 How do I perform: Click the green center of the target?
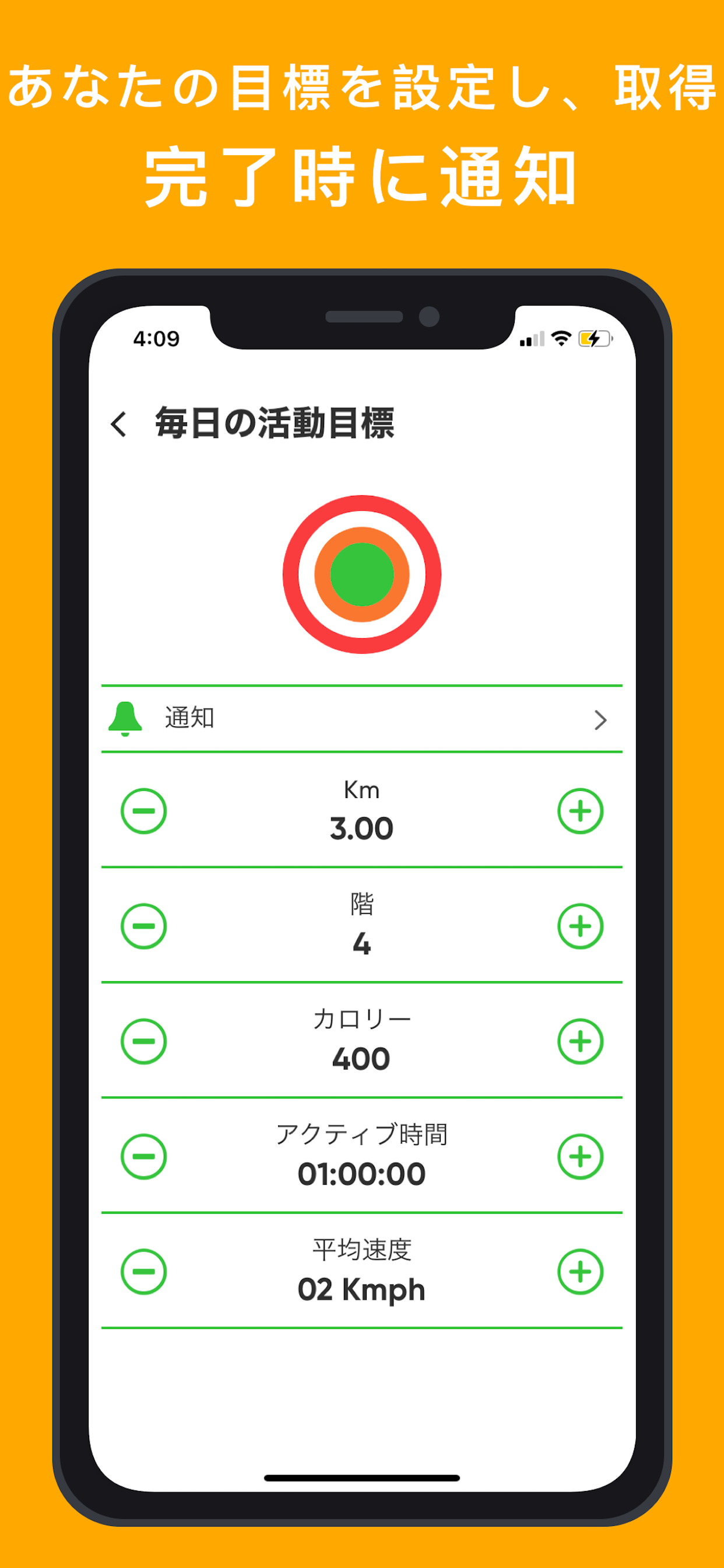point(362,575)
